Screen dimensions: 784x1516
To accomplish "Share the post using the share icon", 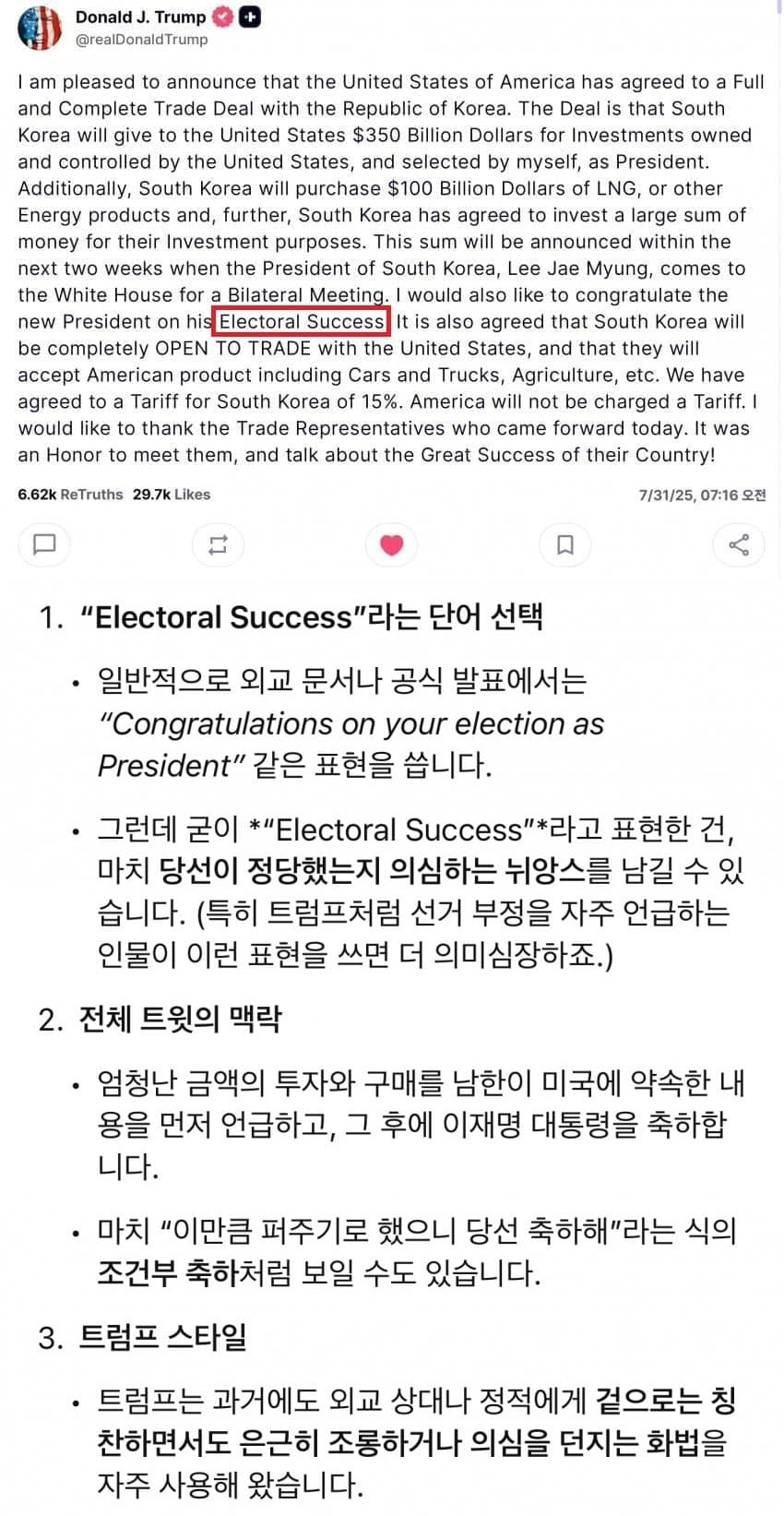I will pos(739,544).
